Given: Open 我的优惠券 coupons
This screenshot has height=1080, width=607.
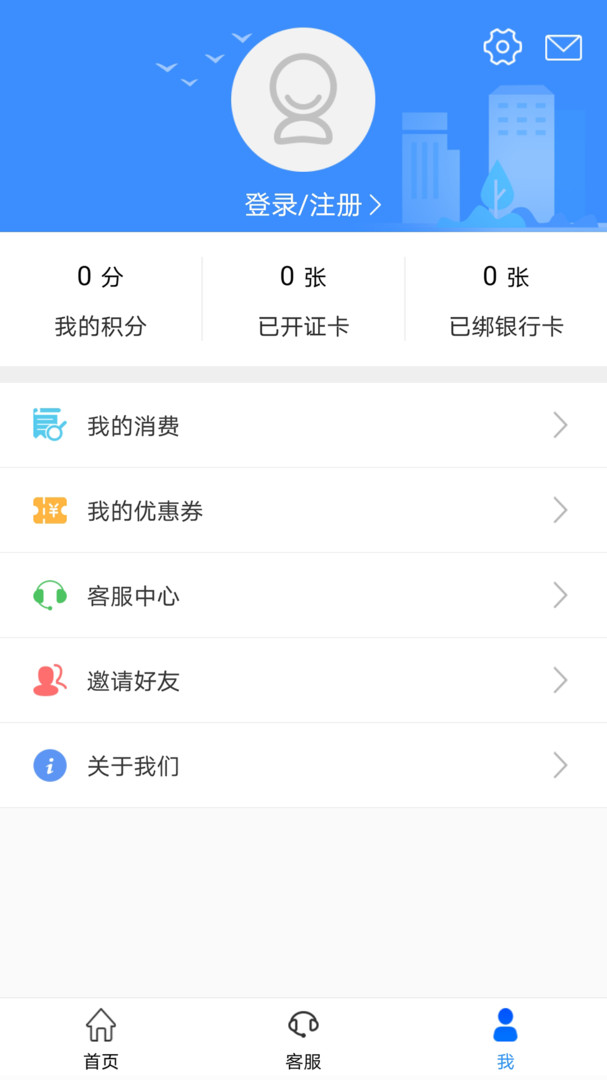Looking at the screenshot, I should coord(303,511).
